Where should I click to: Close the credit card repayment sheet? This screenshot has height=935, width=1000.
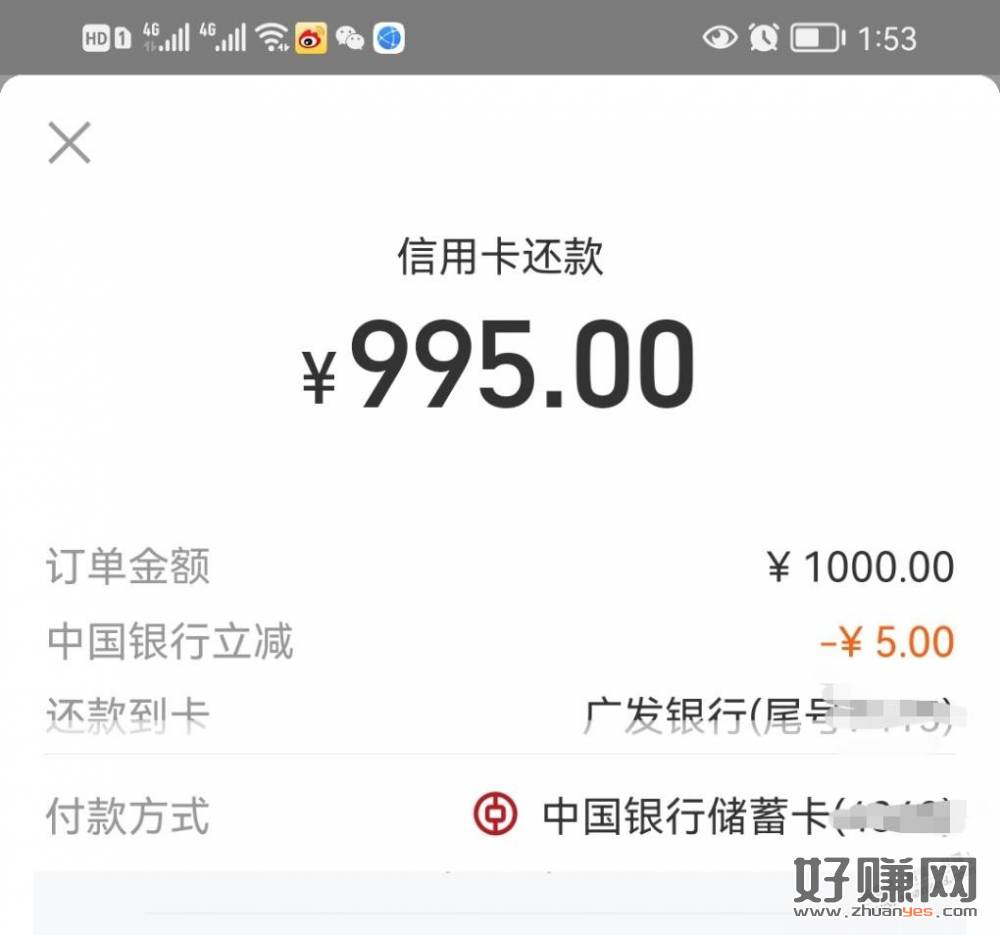(x=70, y=143)
